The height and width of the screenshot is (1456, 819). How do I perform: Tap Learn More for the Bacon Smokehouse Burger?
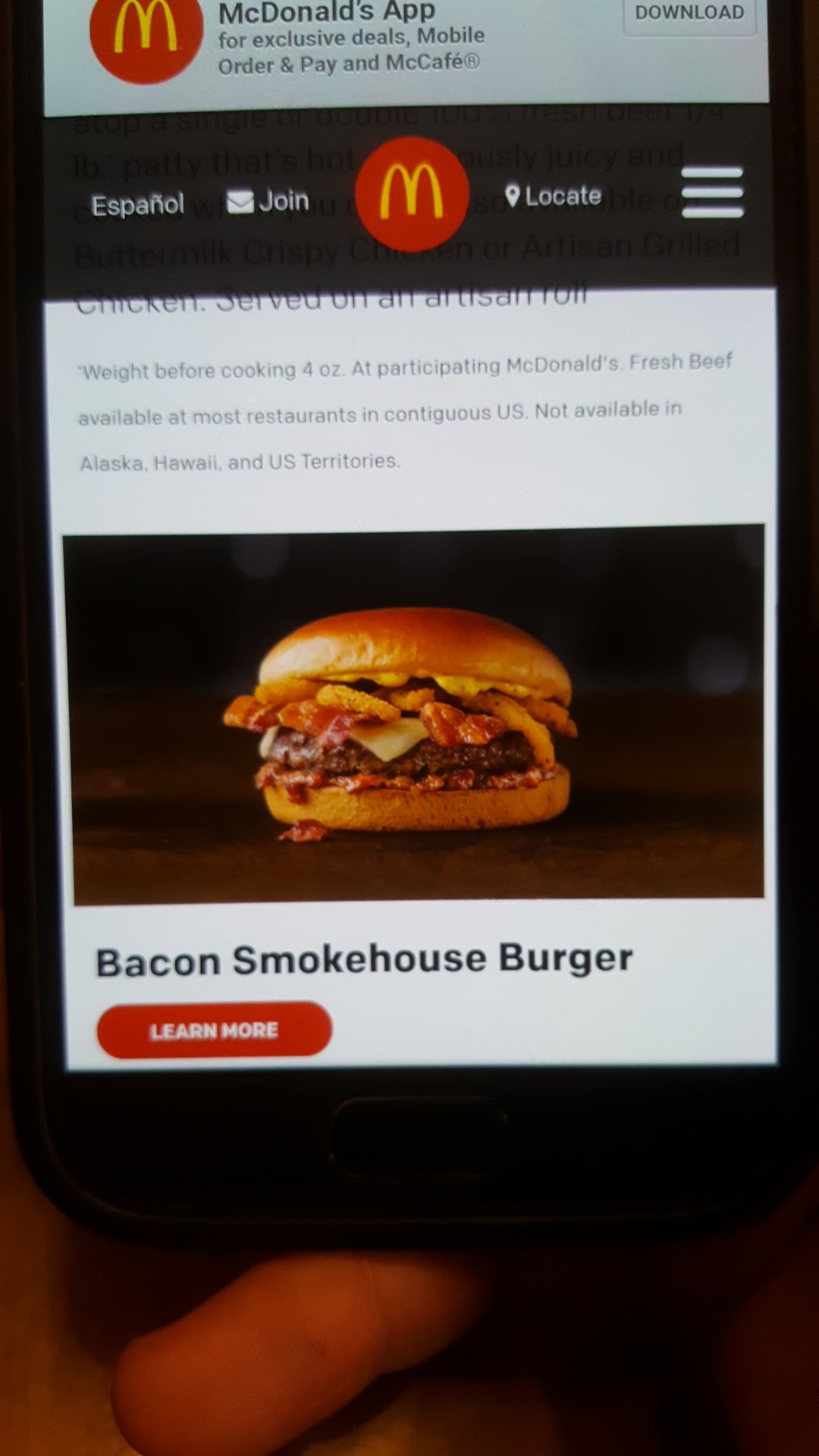tap(215, 1030)
